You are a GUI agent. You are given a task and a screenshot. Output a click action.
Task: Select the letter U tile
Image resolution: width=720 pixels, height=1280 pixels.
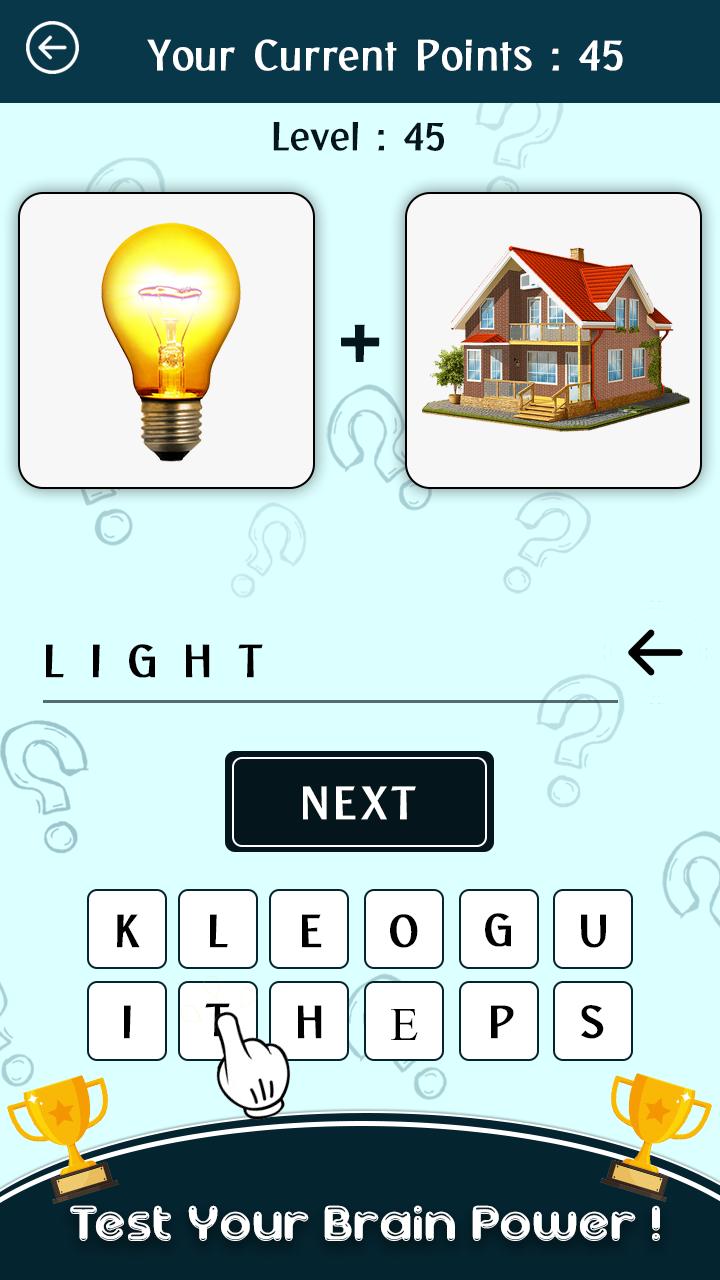(x=593, y=929)
